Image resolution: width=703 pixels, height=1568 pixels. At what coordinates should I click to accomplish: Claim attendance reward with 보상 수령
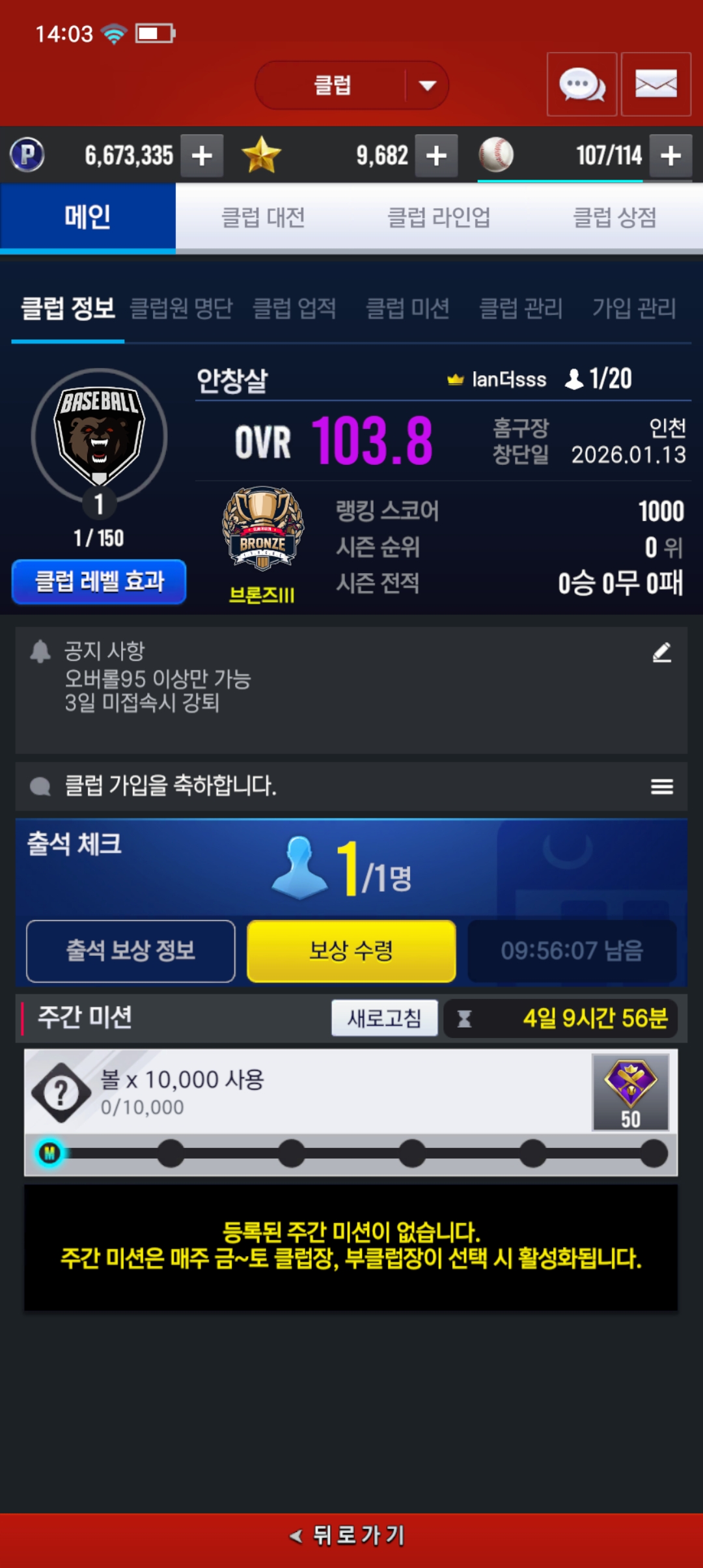[351, 951]
